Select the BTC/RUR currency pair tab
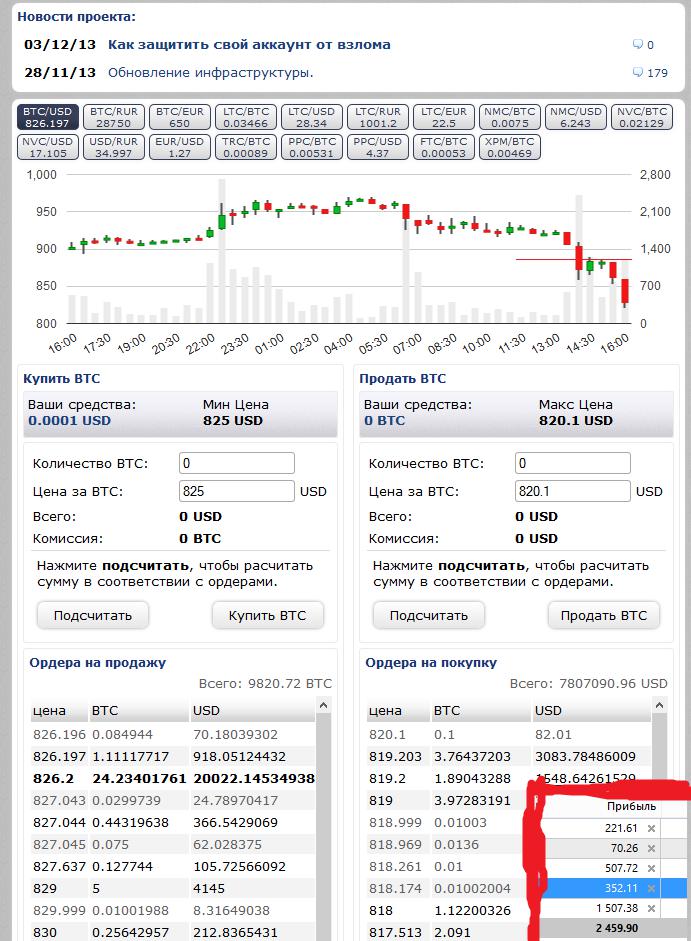 tap(112, 117)
